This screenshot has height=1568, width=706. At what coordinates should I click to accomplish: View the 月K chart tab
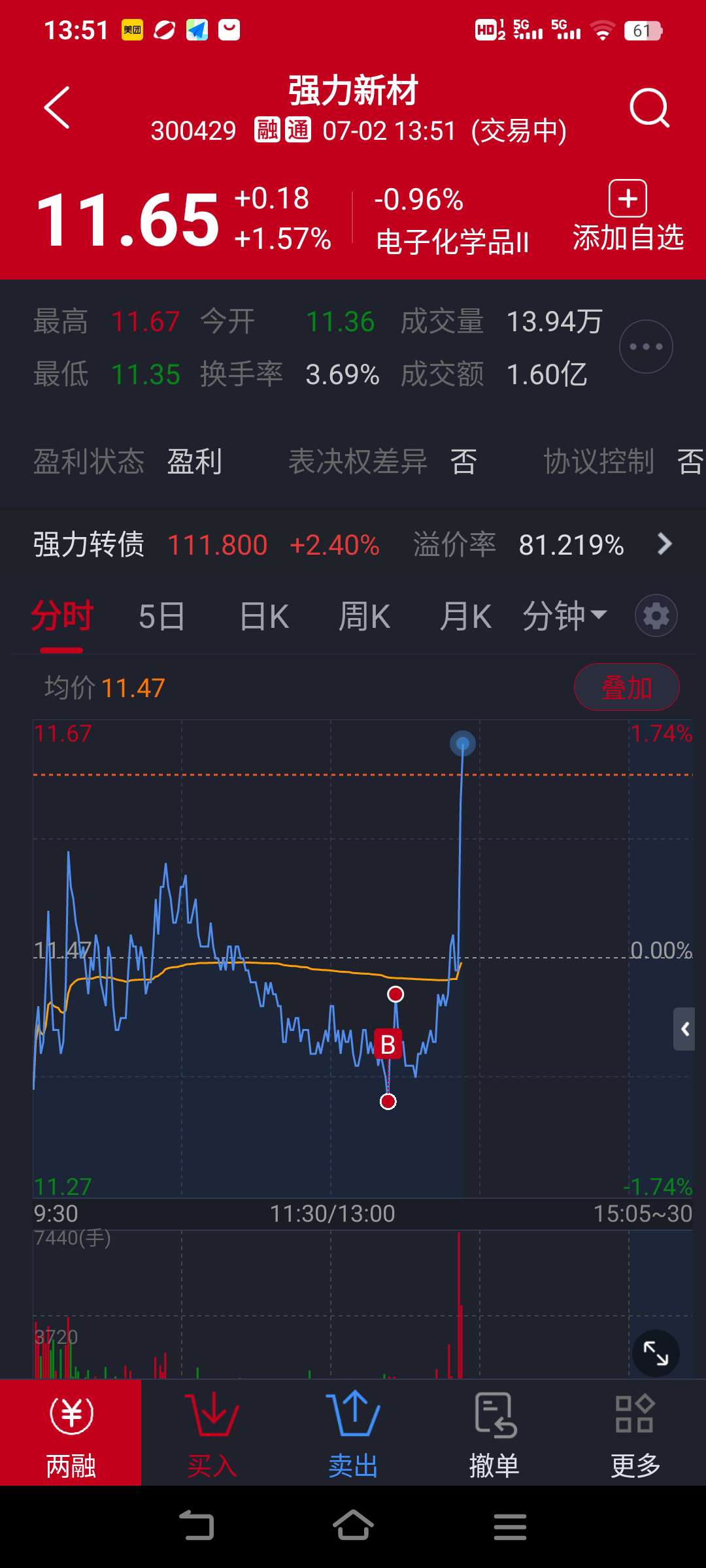pos(465,616)
